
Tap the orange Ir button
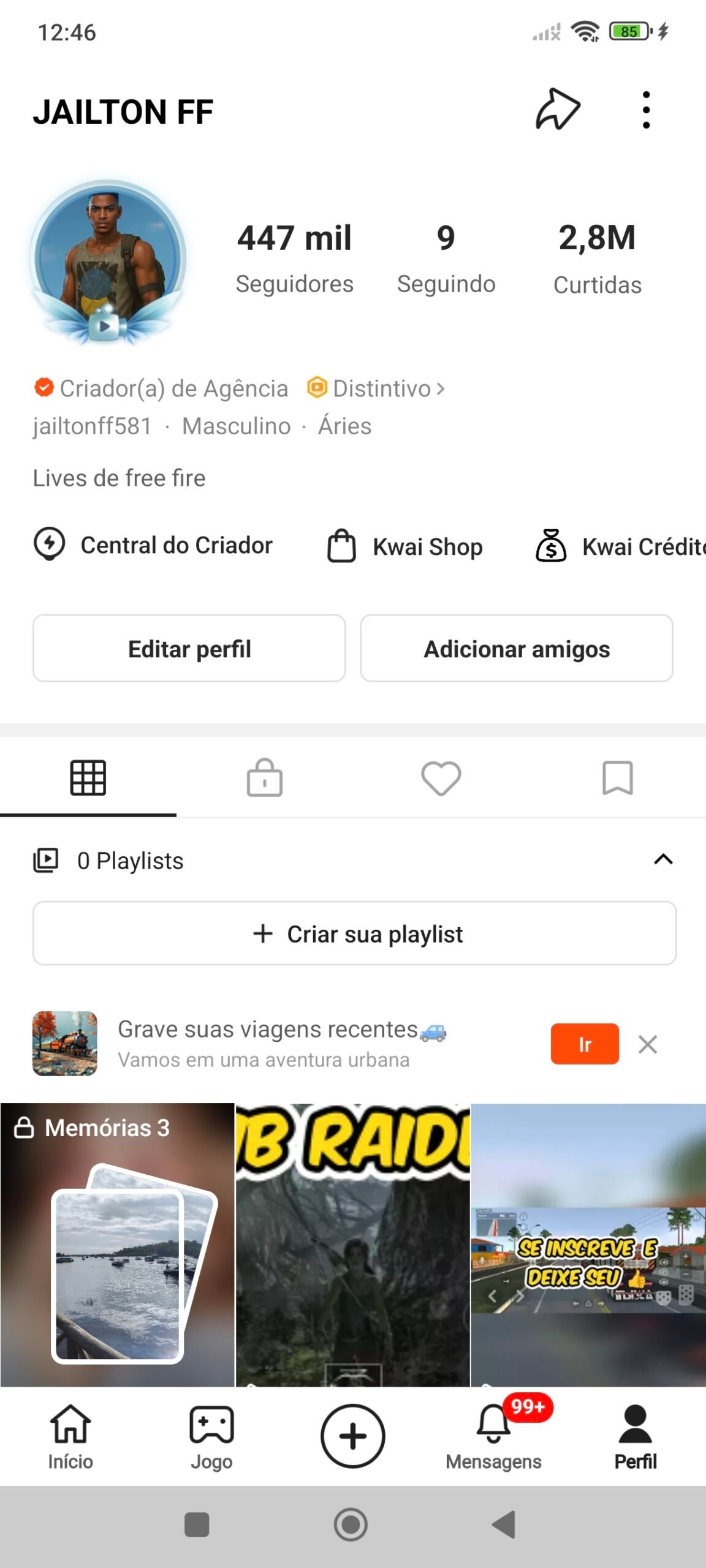pyautogui.click(x=585, y=1044)
